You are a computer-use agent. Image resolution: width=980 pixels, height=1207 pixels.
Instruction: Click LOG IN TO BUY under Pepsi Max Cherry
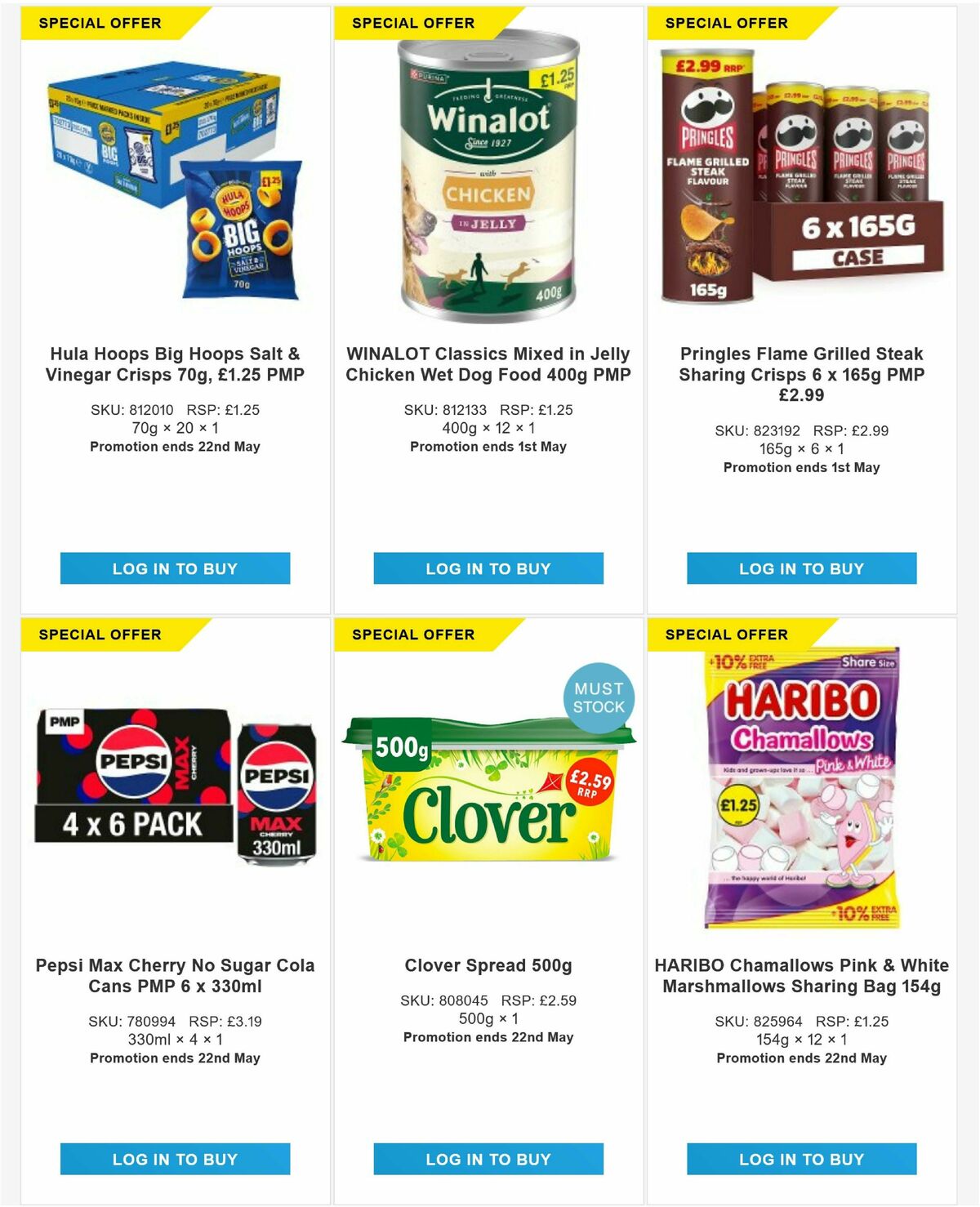click(174, 1159)
